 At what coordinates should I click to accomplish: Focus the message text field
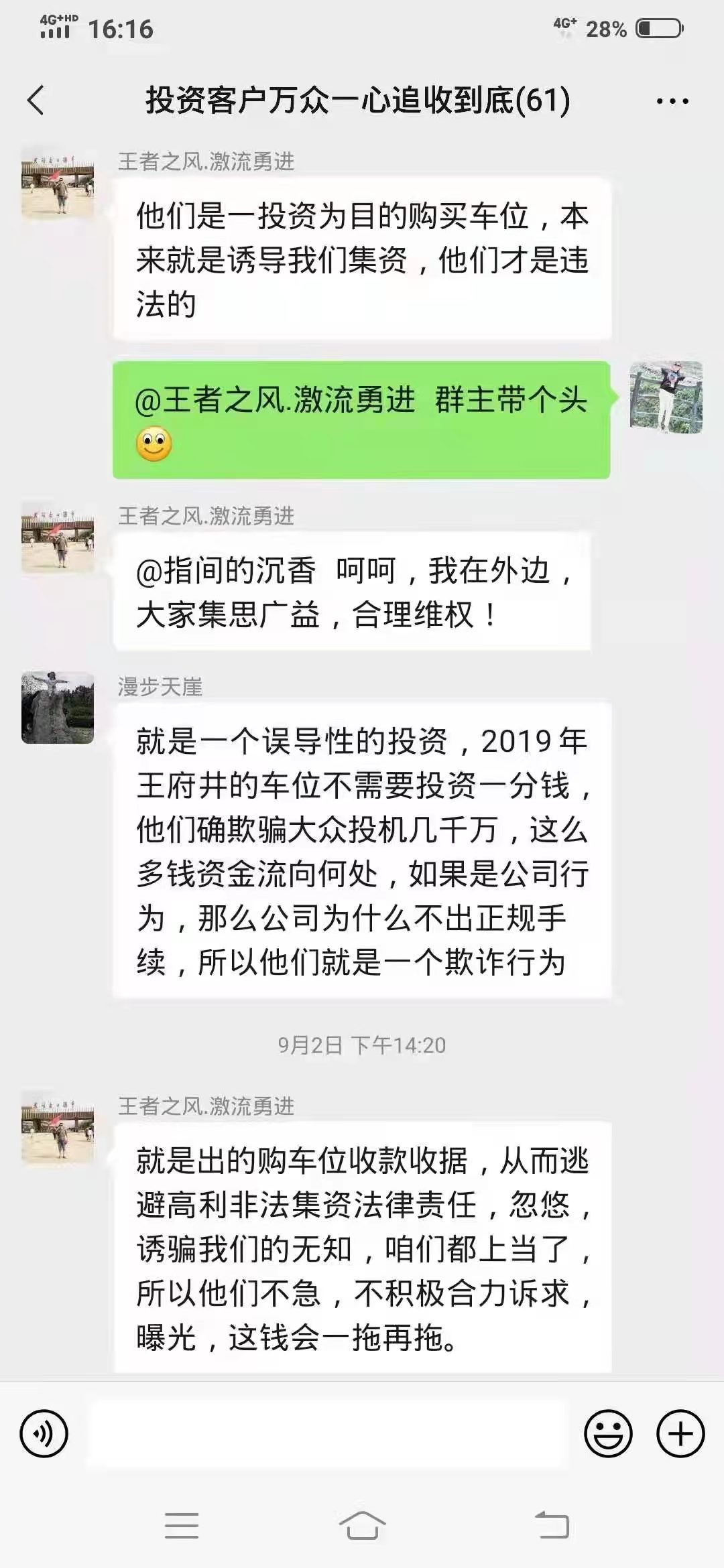tap(328, 1434)
